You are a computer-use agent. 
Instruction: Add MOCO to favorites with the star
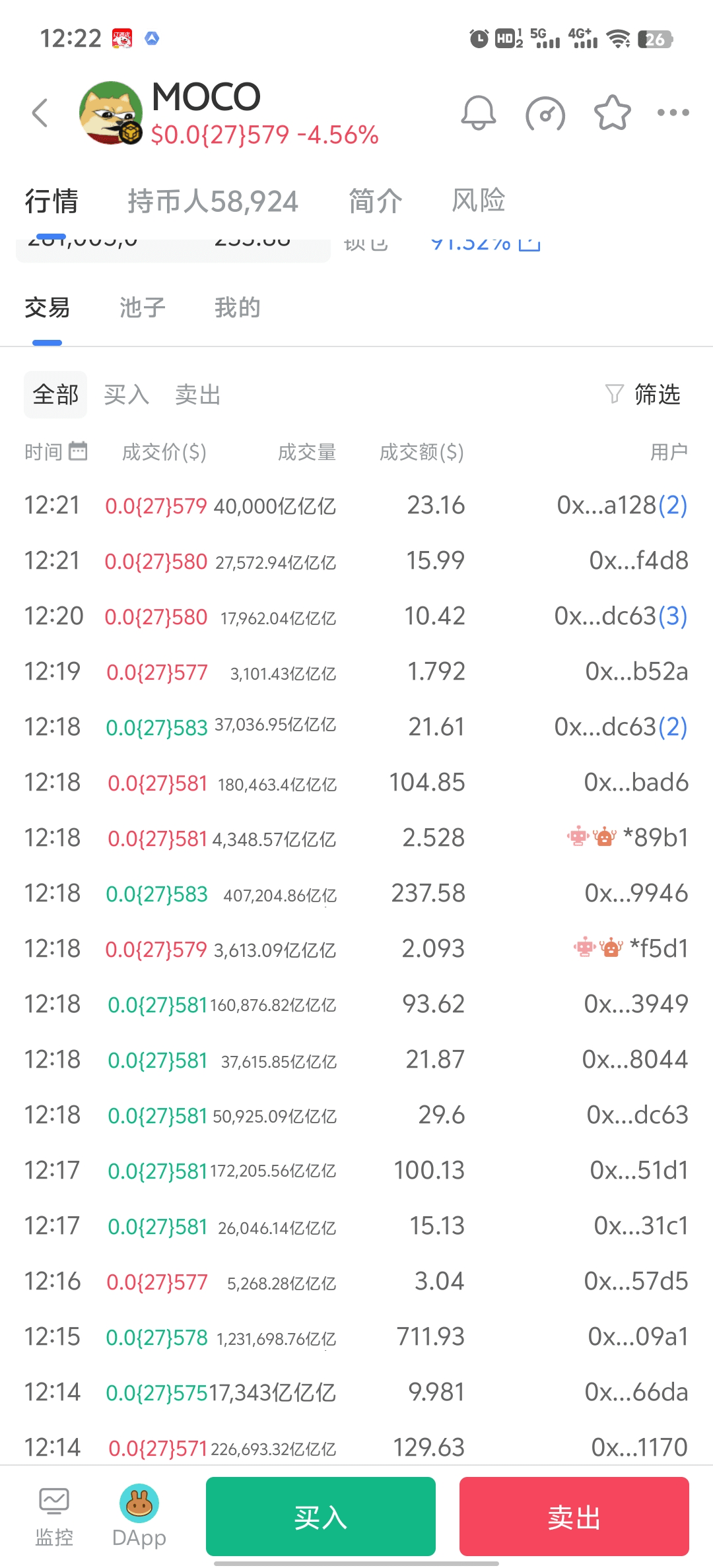point(612,113)
